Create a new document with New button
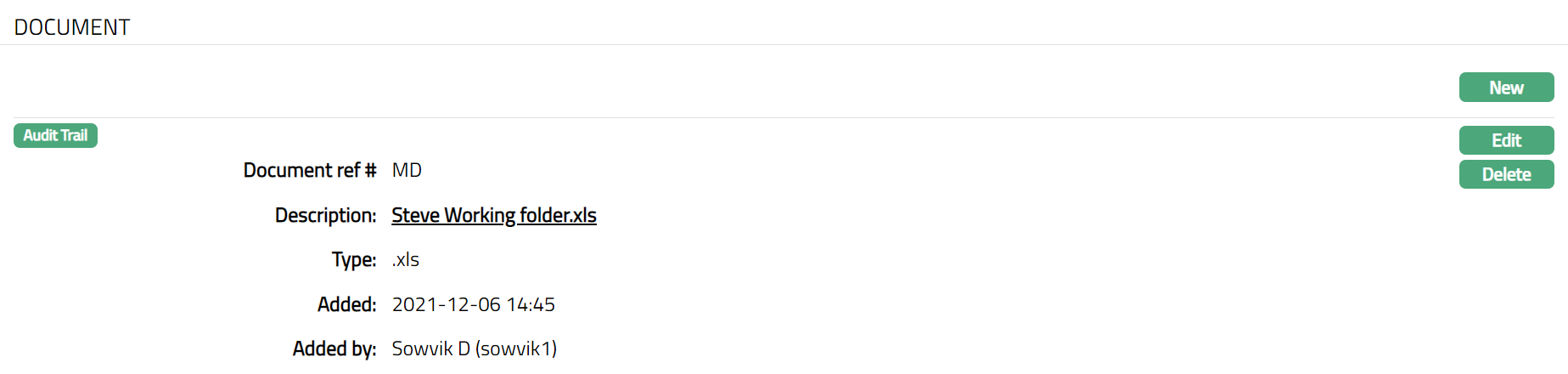Screen dimensions: 1568x374 (1506, 88)
